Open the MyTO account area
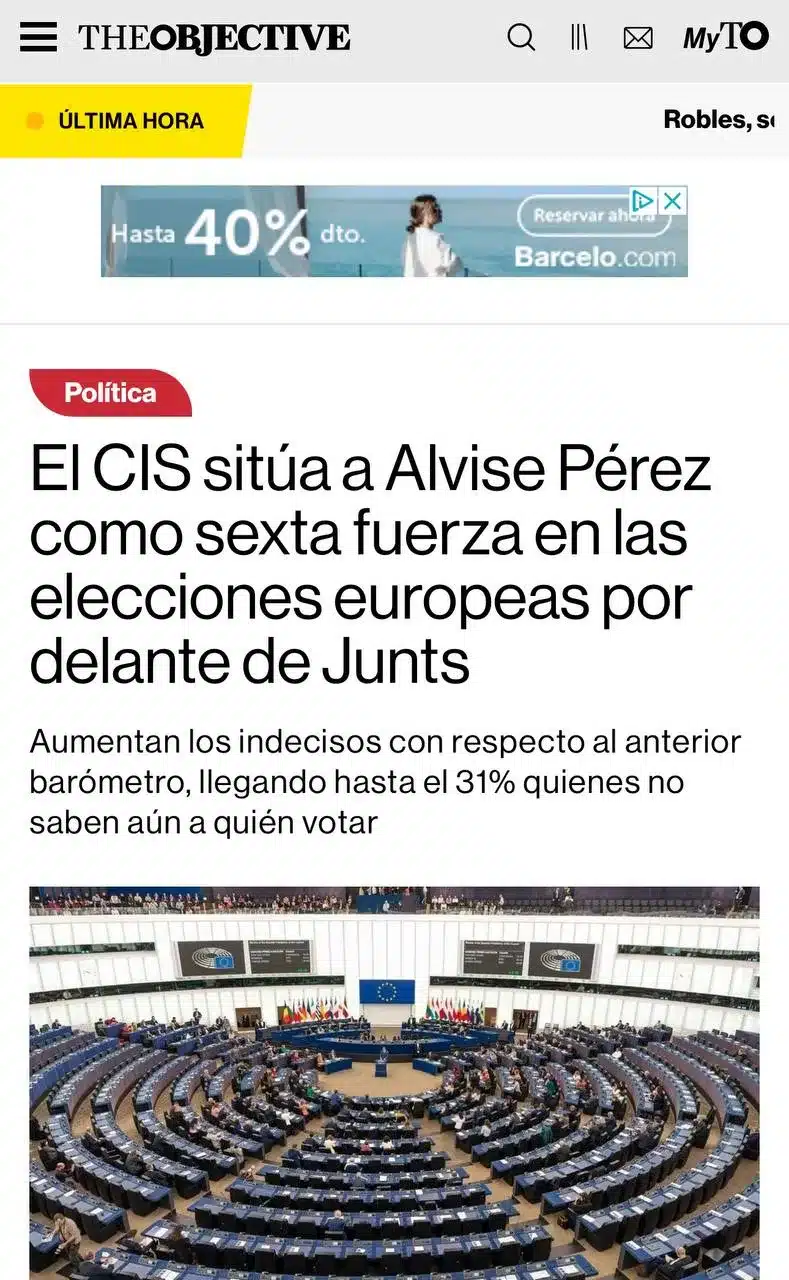789x1280 pixels. [725, 38]
